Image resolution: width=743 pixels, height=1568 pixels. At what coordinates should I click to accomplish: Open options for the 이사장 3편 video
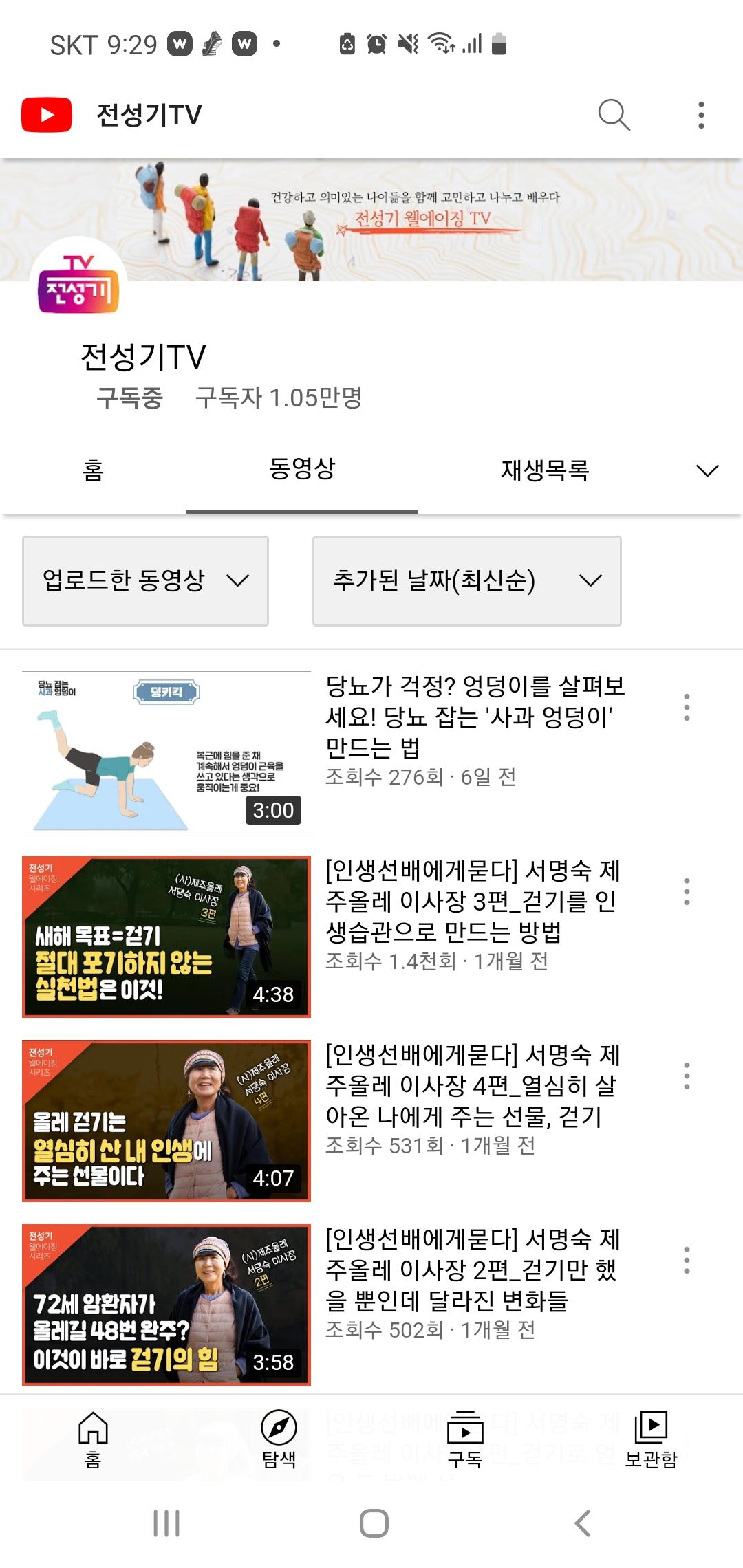686,891
